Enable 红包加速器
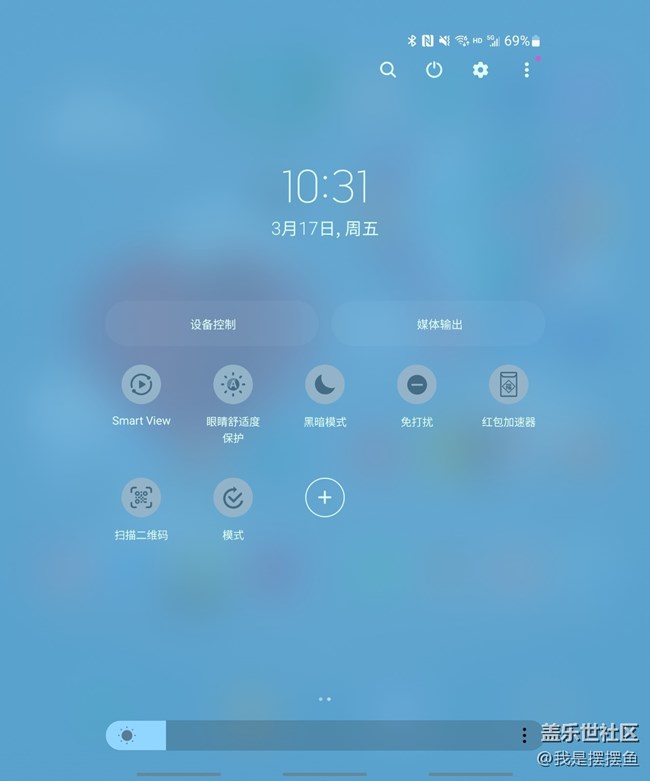 (508, 384)
